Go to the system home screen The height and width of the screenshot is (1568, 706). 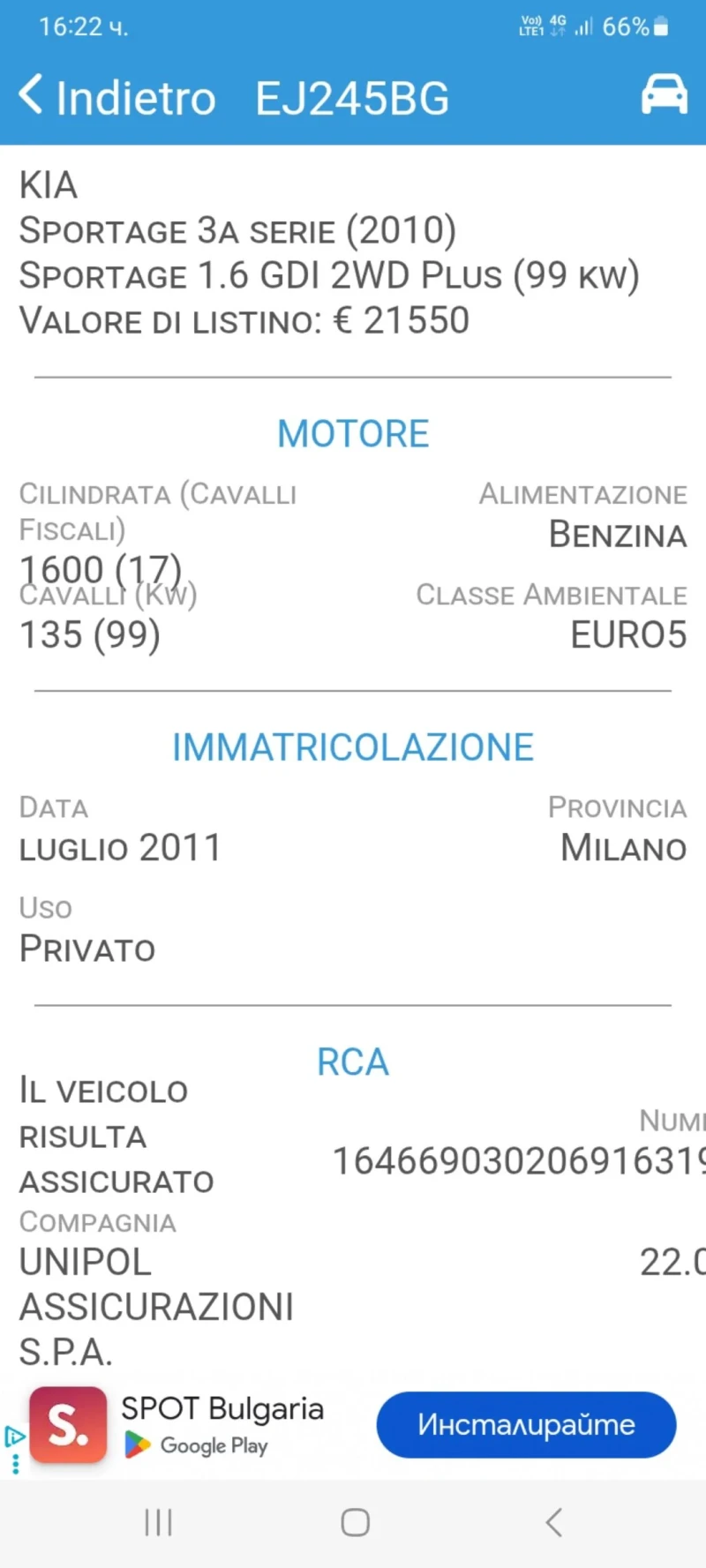click(x=355, y=1522)
